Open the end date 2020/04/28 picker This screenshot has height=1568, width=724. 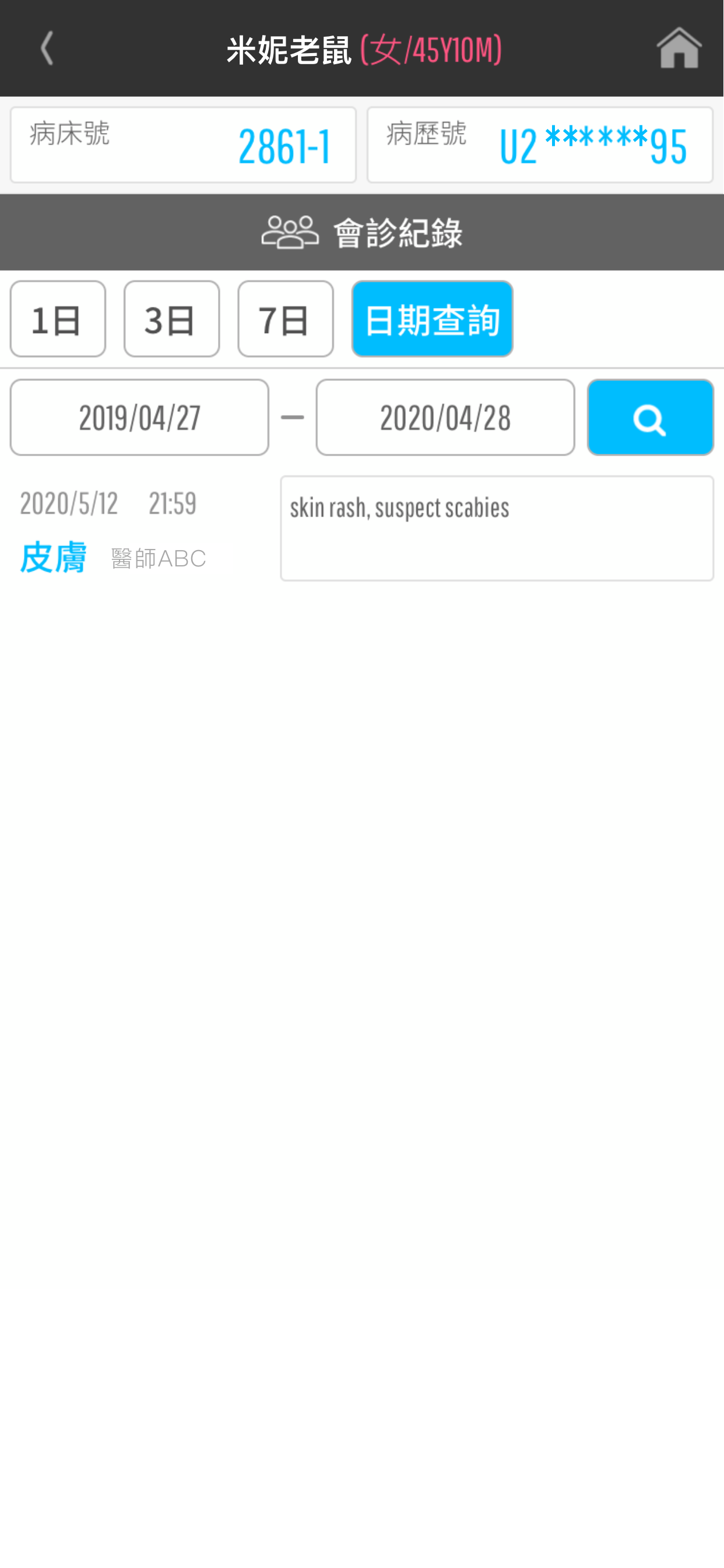[x=445, y=417]
